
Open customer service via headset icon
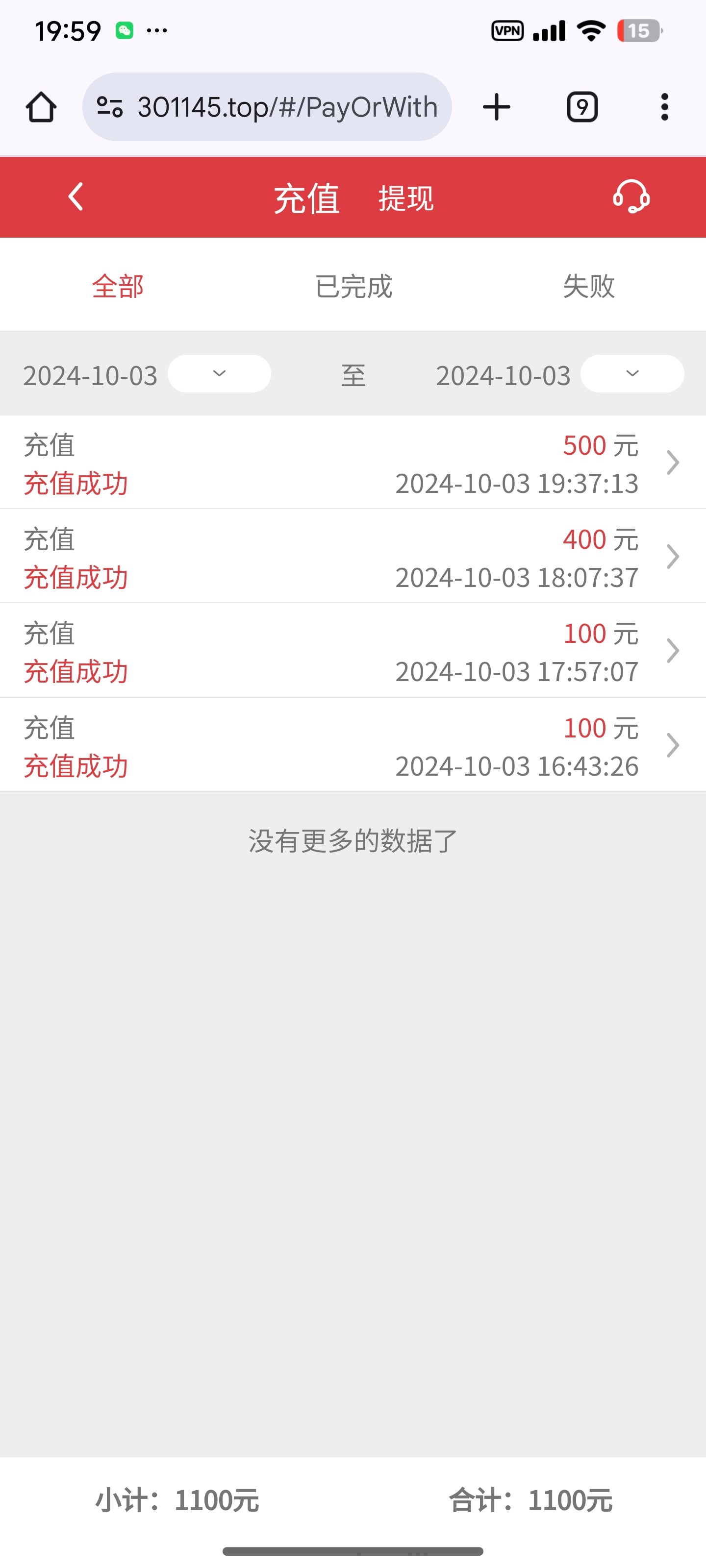tap(630, 197)
